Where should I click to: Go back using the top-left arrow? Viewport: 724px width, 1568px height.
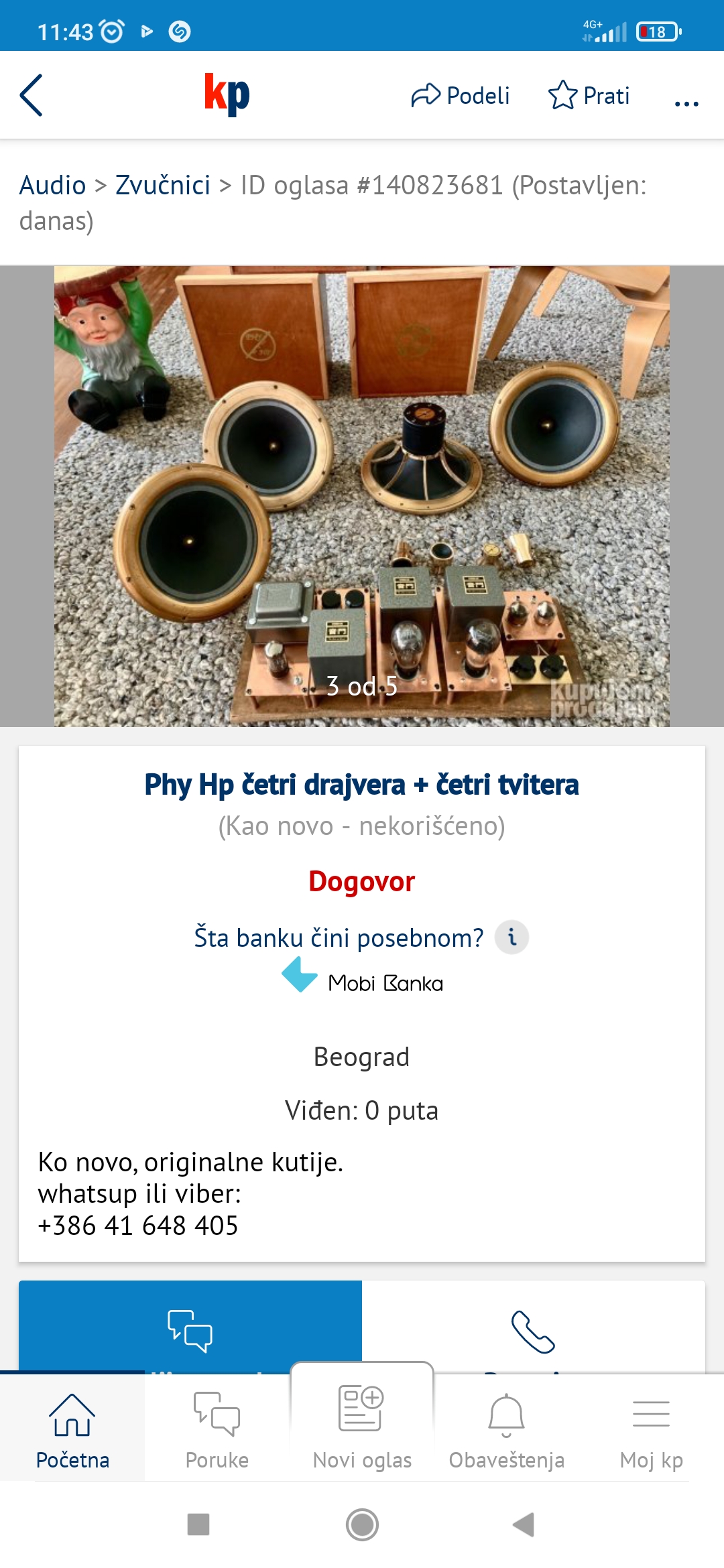[32, 95]
